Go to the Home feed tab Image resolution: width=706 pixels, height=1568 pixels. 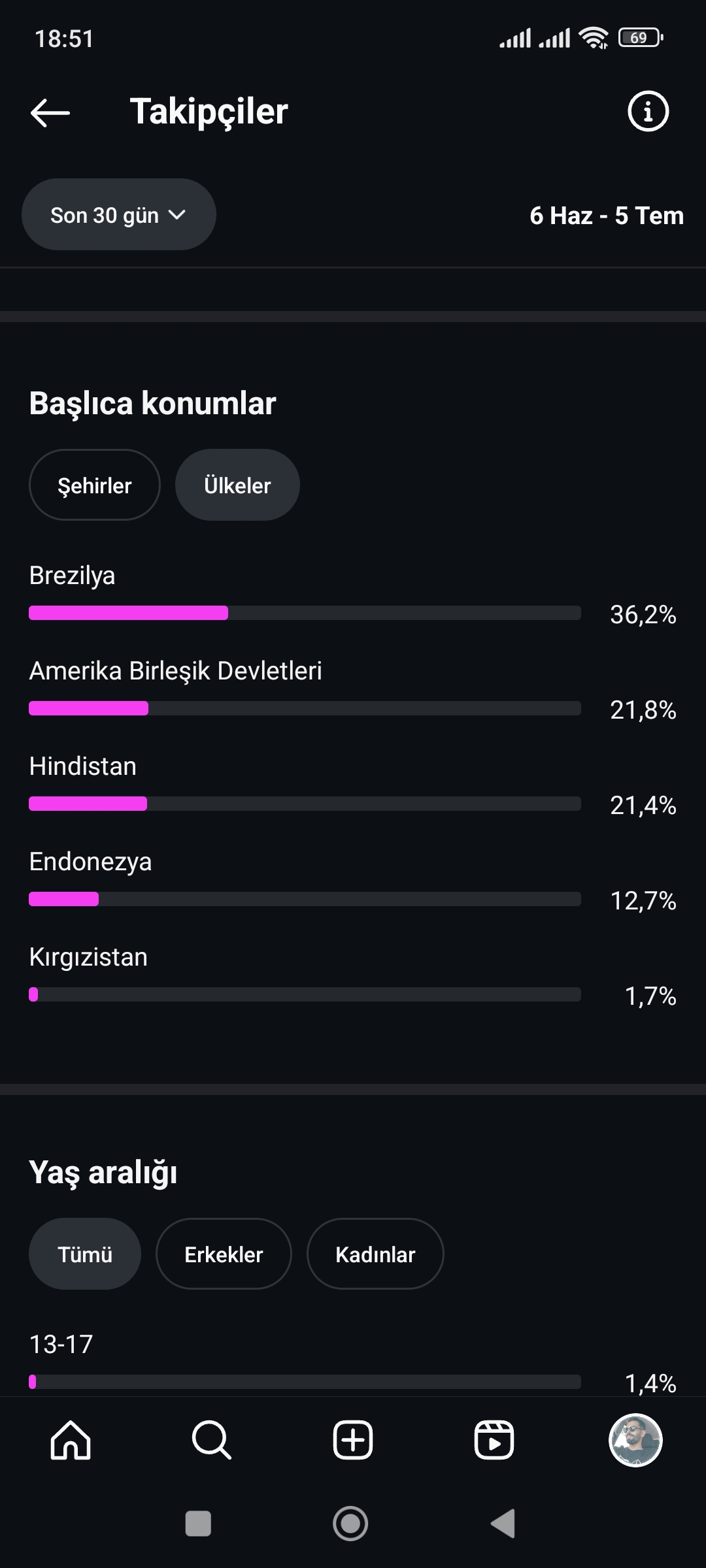pos(71,1440)
